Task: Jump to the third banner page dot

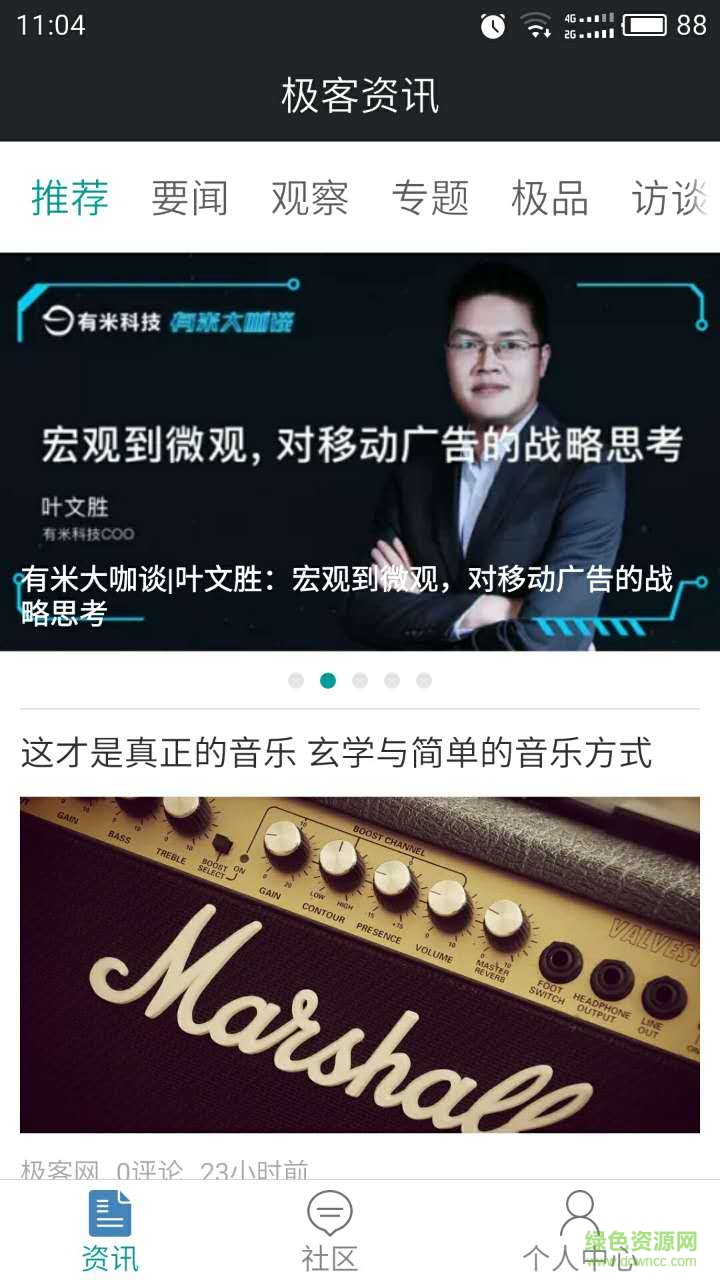Action: pos(360,681)
